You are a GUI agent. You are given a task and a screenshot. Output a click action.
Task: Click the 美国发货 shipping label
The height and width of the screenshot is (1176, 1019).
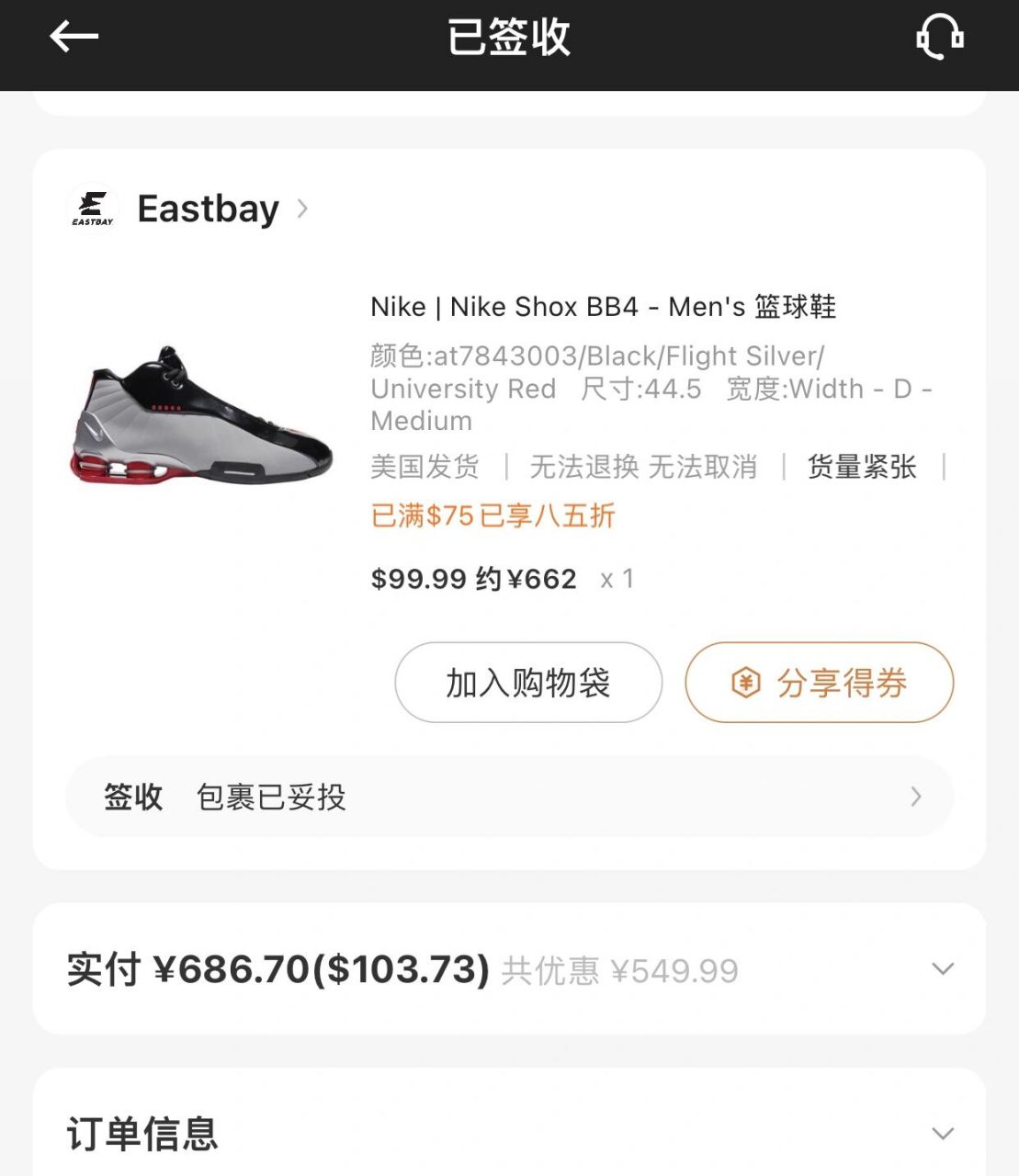coord(424,467)
